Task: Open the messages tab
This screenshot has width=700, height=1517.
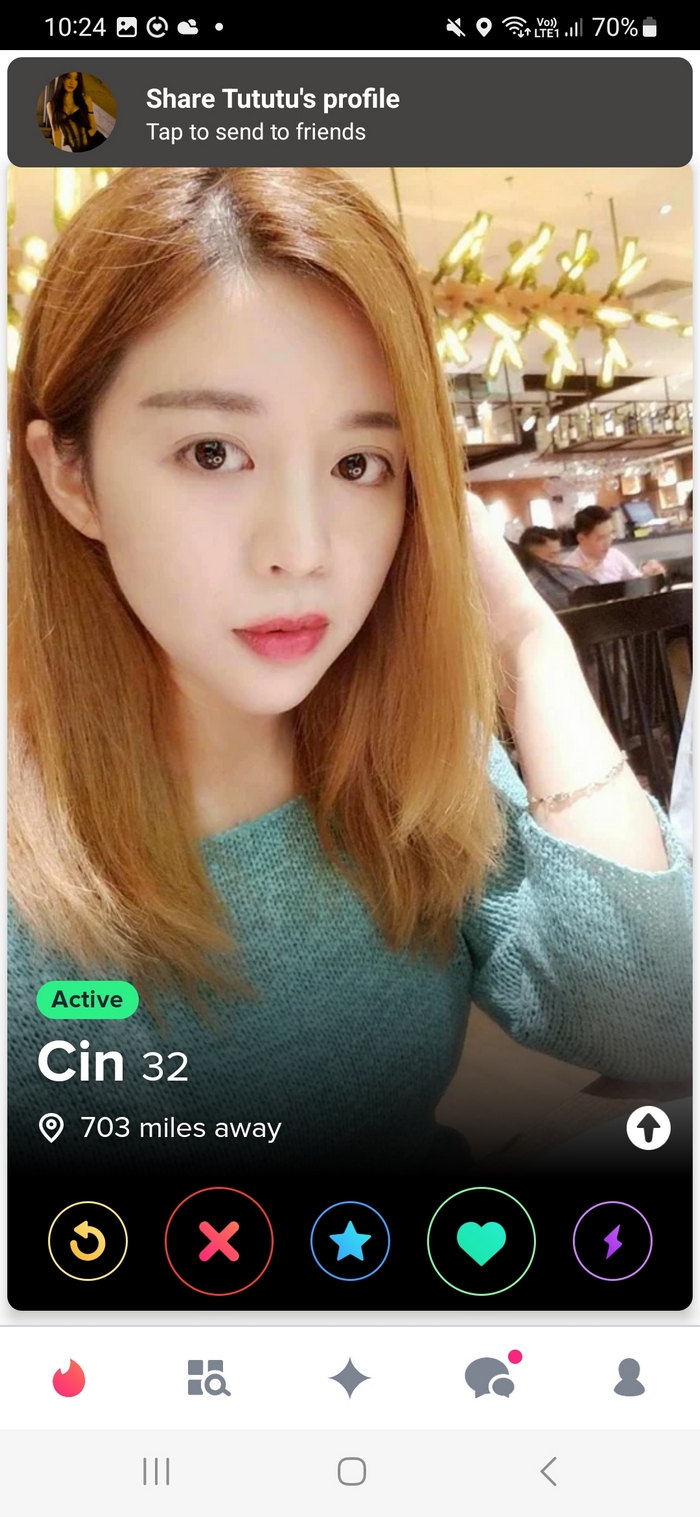Action: (x=490, y=1379)
